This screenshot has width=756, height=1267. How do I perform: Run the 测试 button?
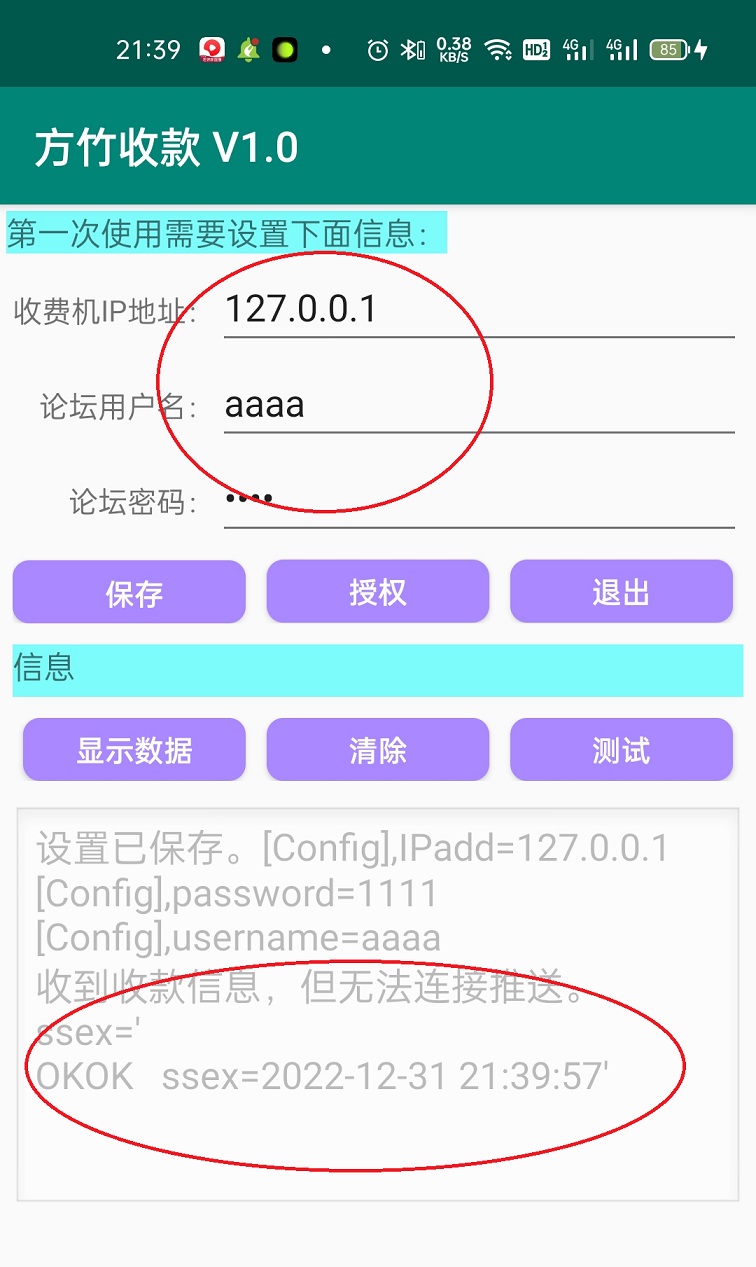[x=621, y=750]
